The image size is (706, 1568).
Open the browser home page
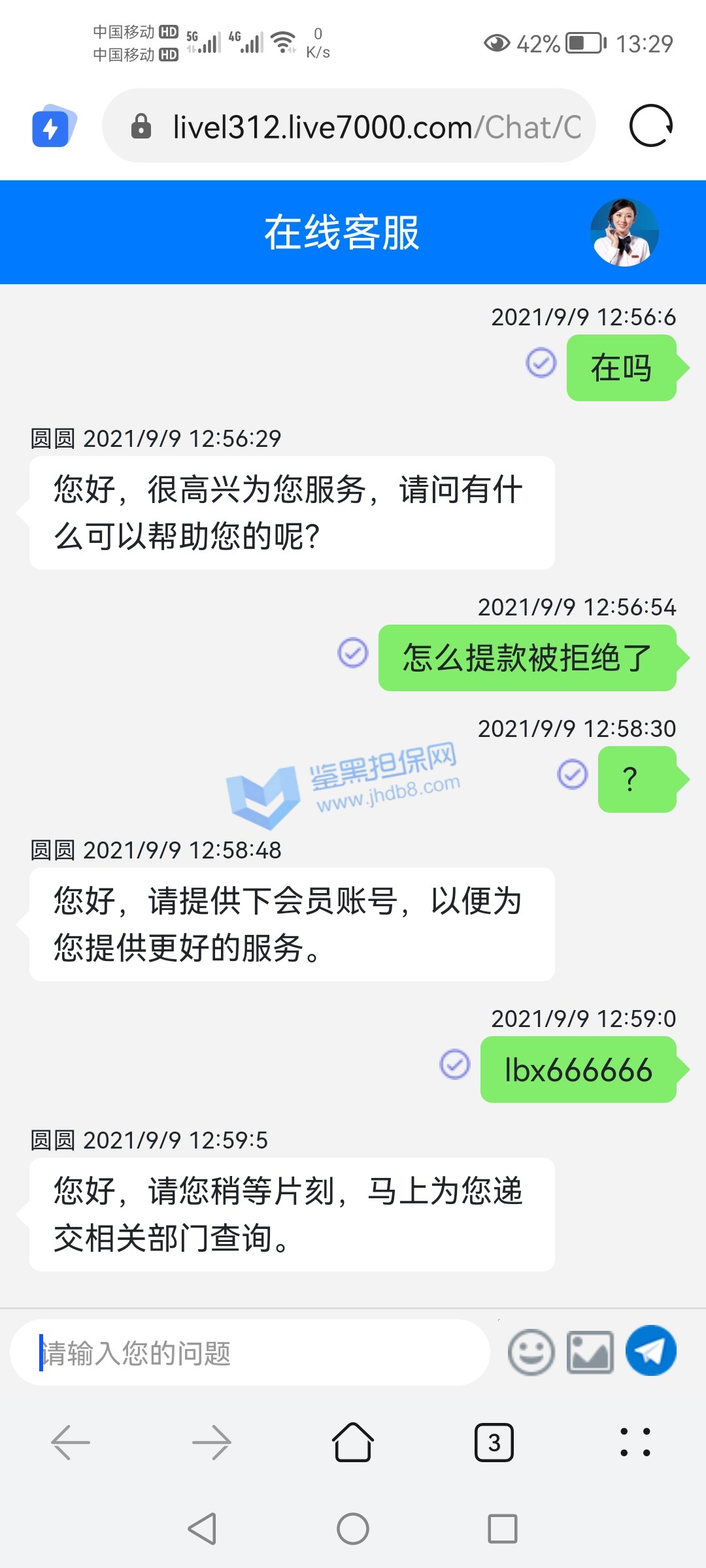353,1442
